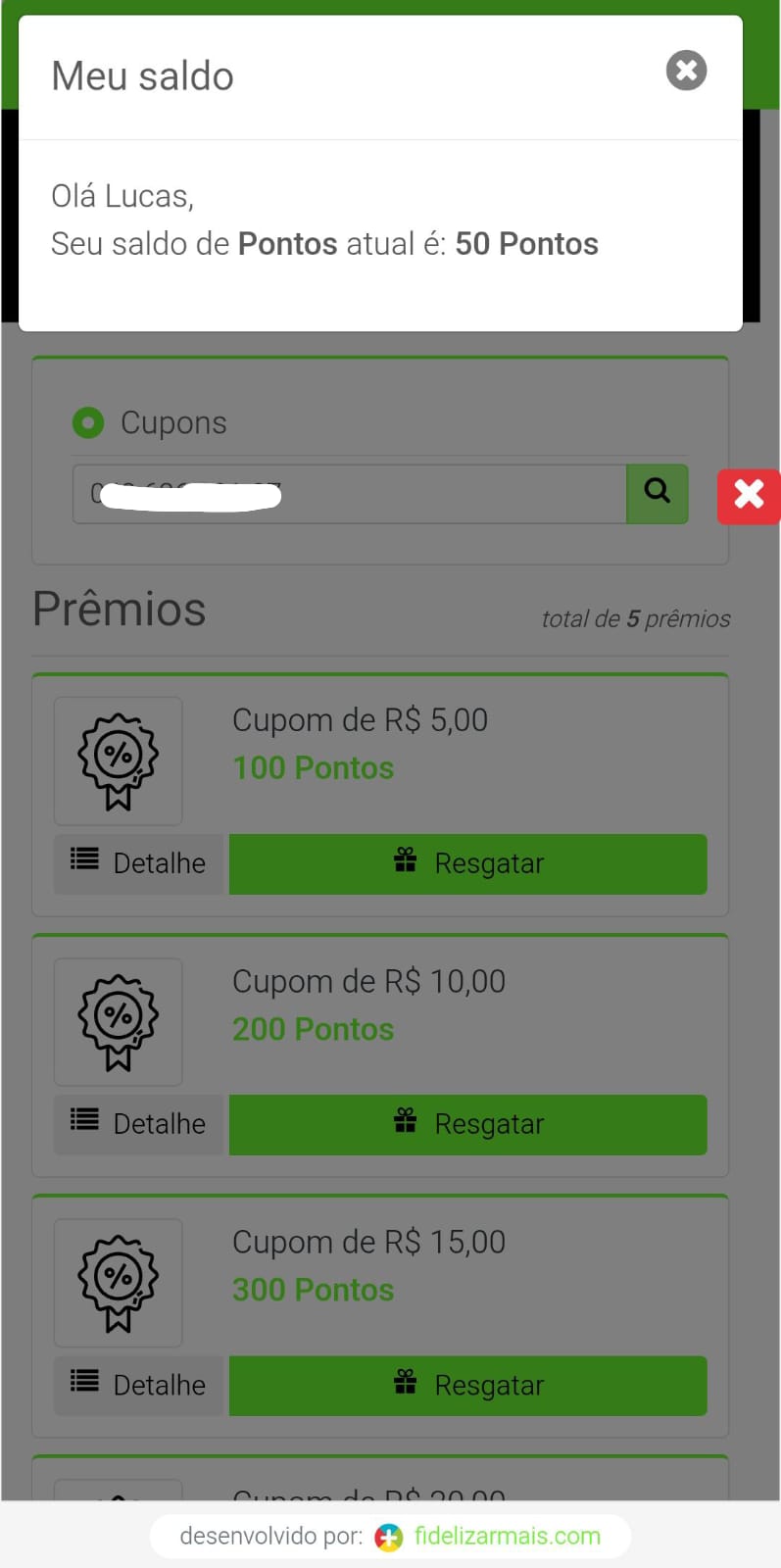Open the fidelizarmais.com link

[x=507, y=1536]
